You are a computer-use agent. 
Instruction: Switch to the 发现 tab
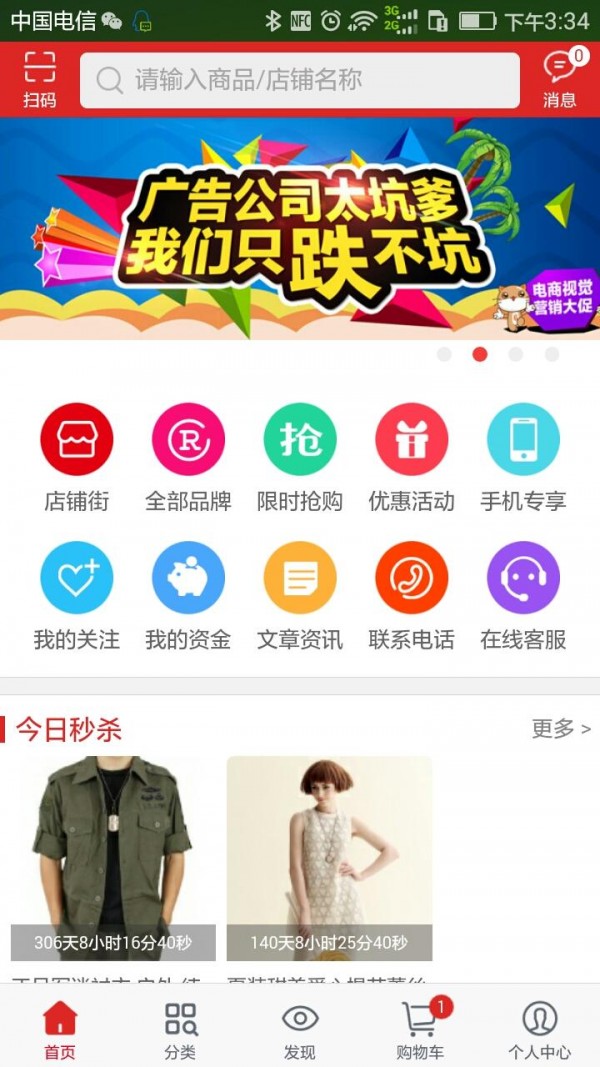(300, 1030)
